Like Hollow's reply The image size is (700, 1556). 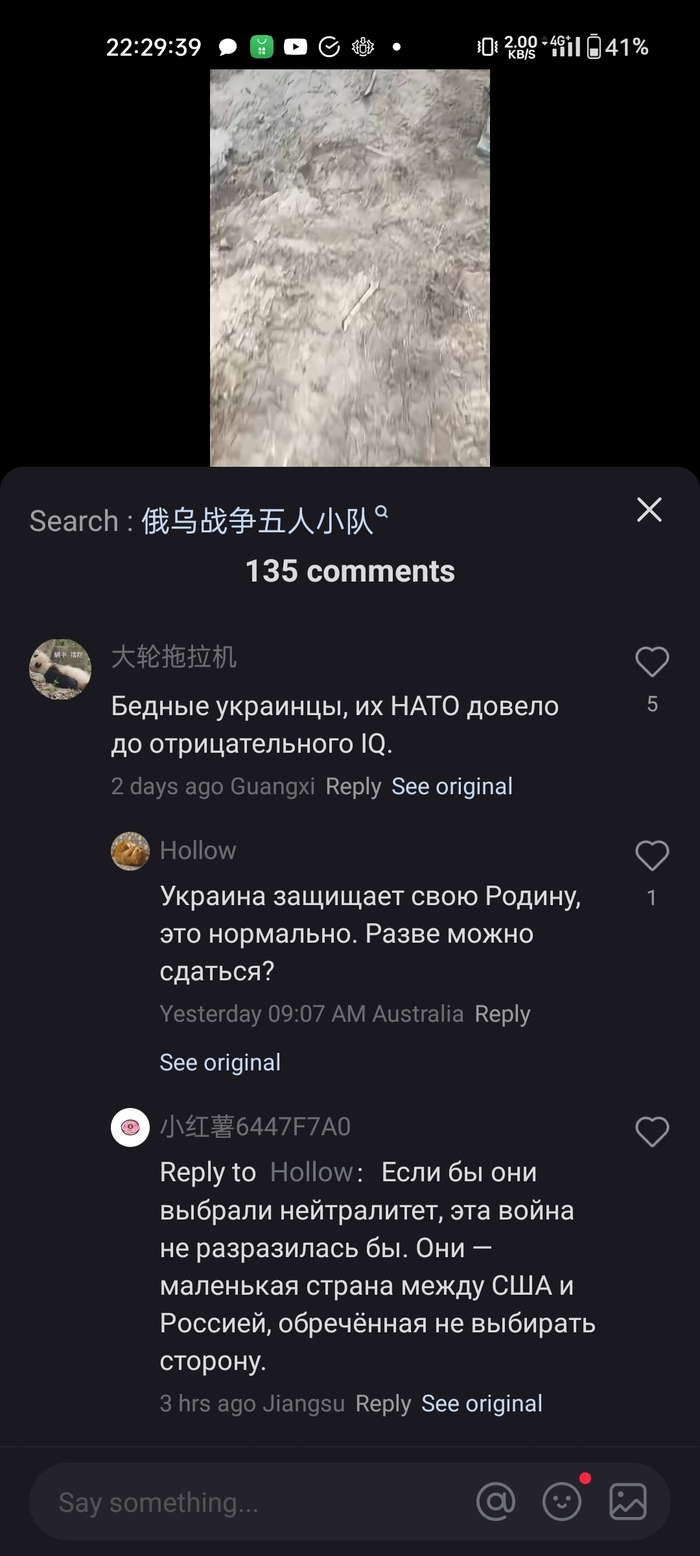click(652, 856)
